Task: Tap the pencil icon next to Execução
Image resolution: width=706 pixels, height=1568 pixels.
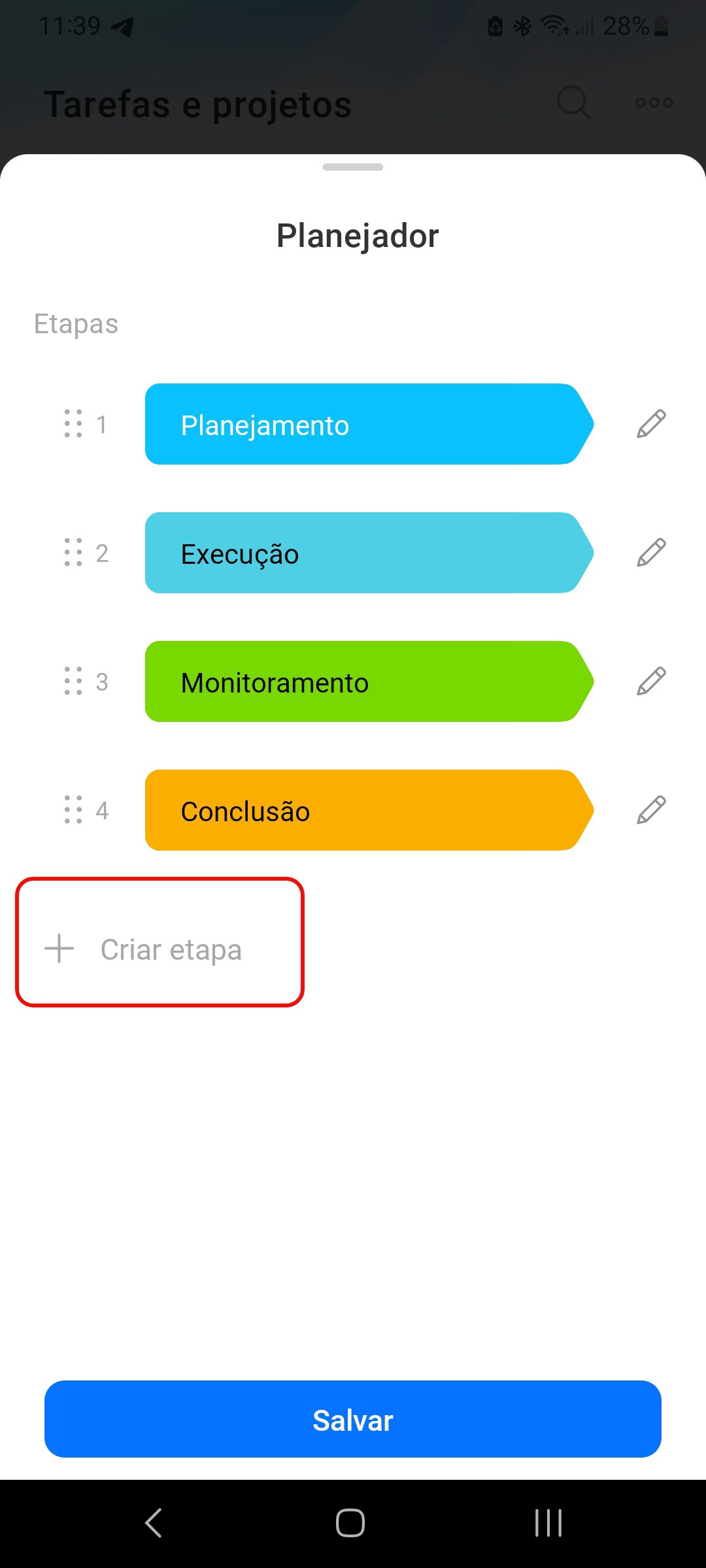Action: (651, 553)
